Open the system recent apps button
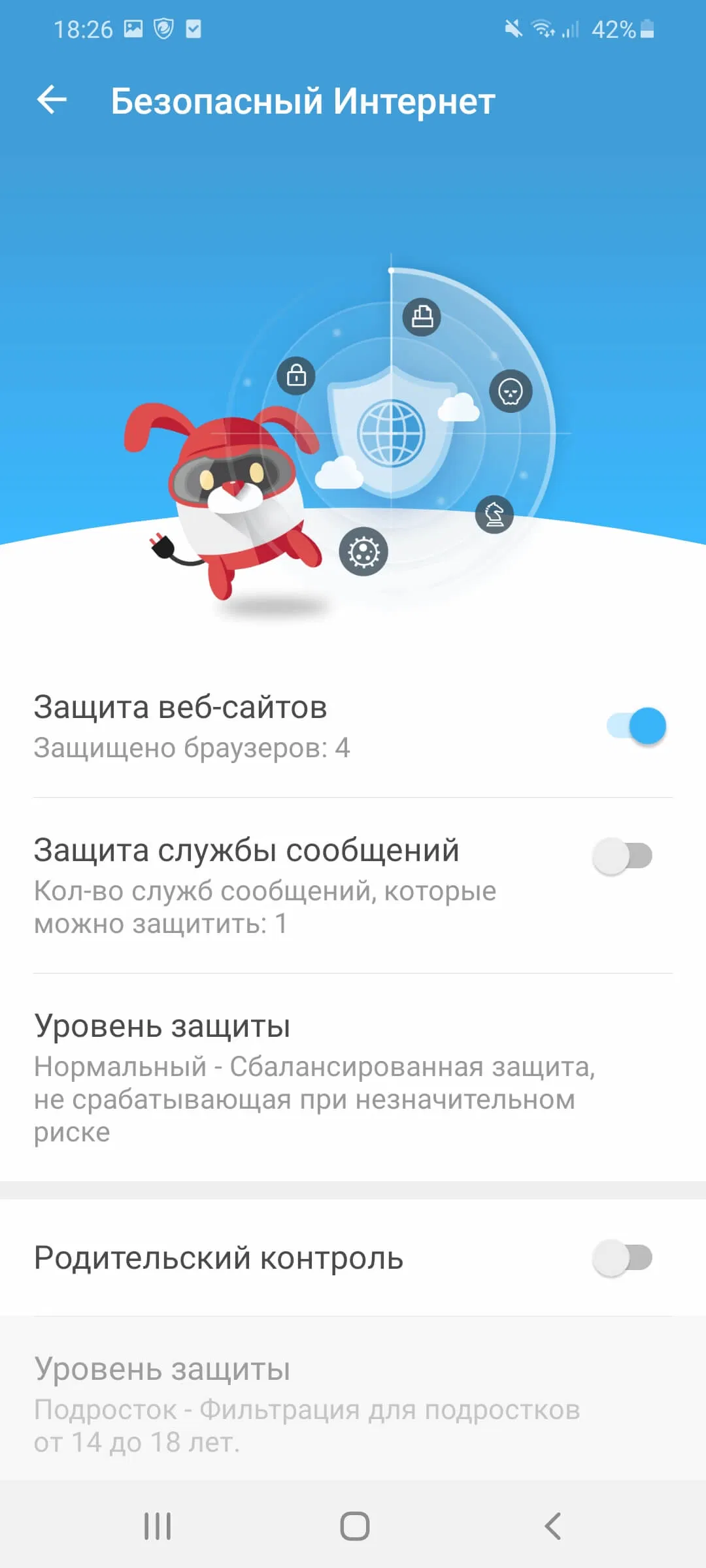This screenshot has height=1568, width=706. pyautogui.click(x=158, y=1526)
